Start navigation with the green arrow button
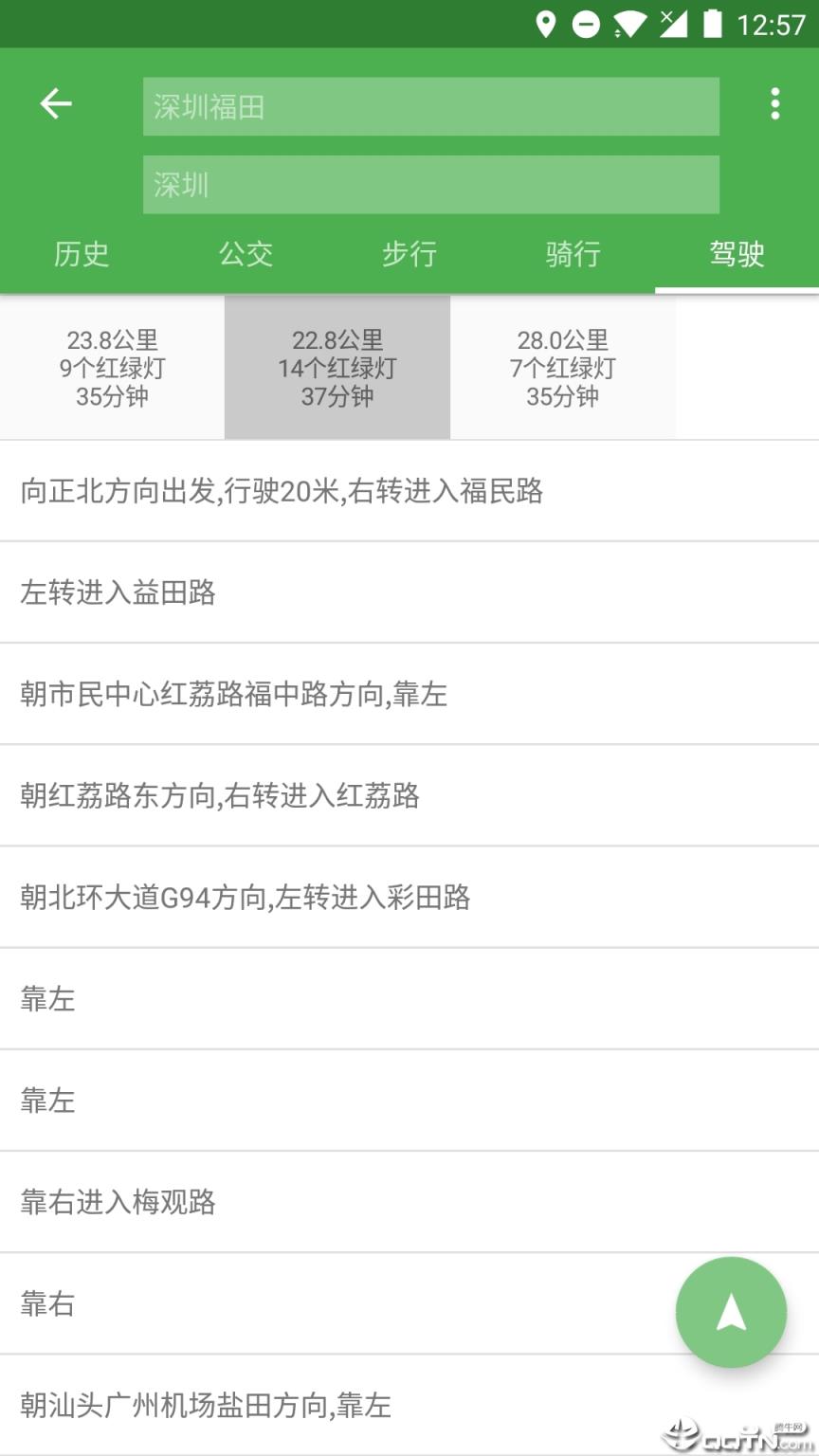 (x=731, y=1313)
